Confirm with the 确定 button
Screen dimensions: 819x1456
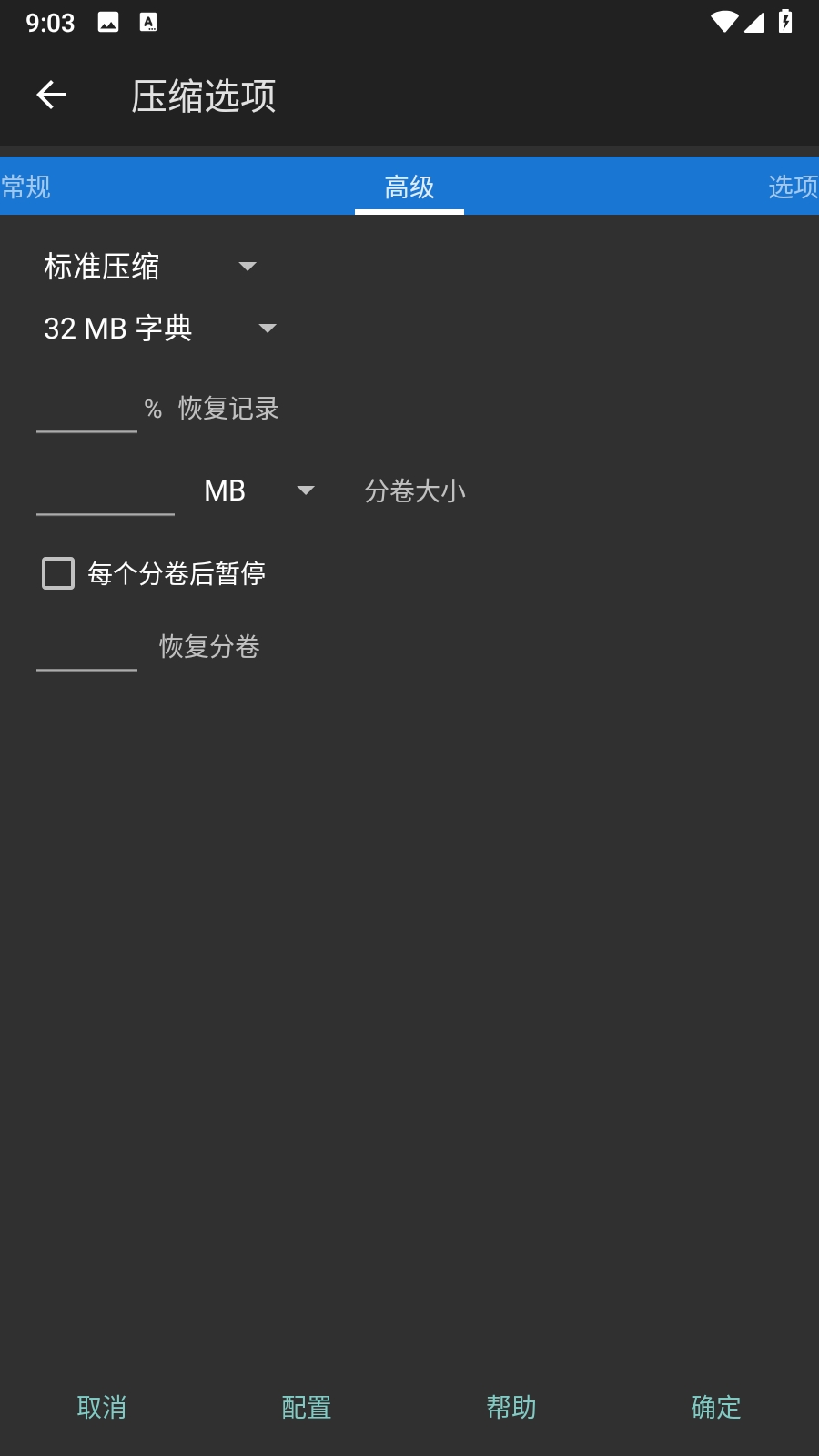click(716, 1408)
